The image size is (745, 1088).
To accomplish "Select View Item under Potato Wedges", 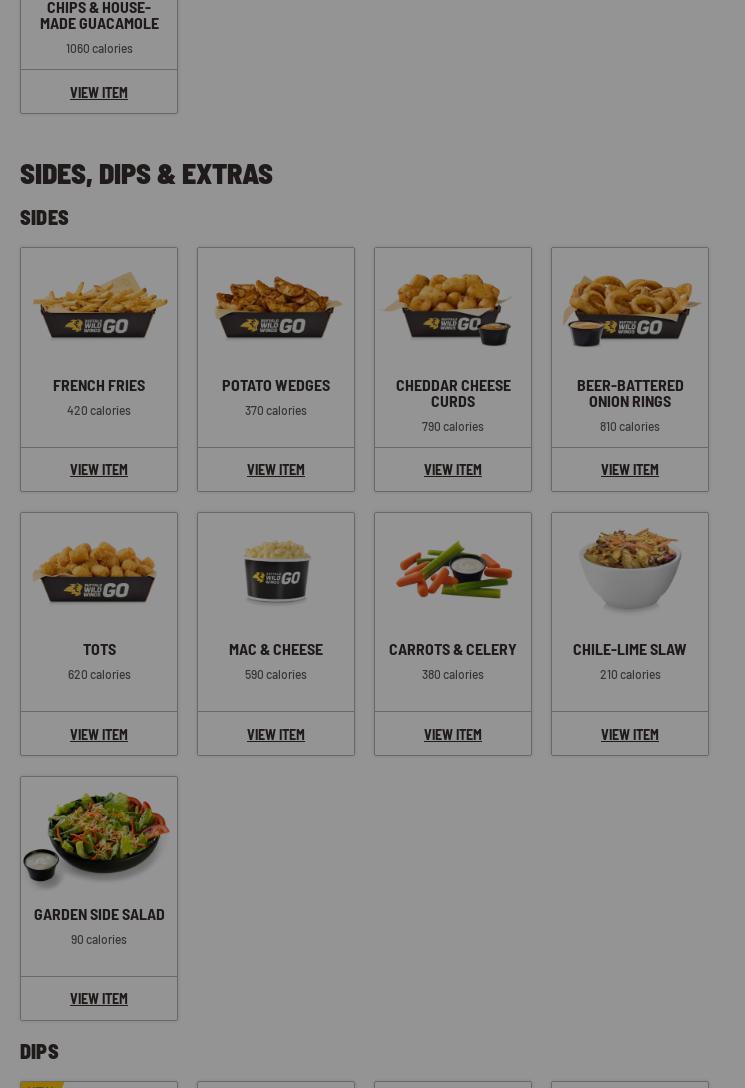I will tap(276, 469).
